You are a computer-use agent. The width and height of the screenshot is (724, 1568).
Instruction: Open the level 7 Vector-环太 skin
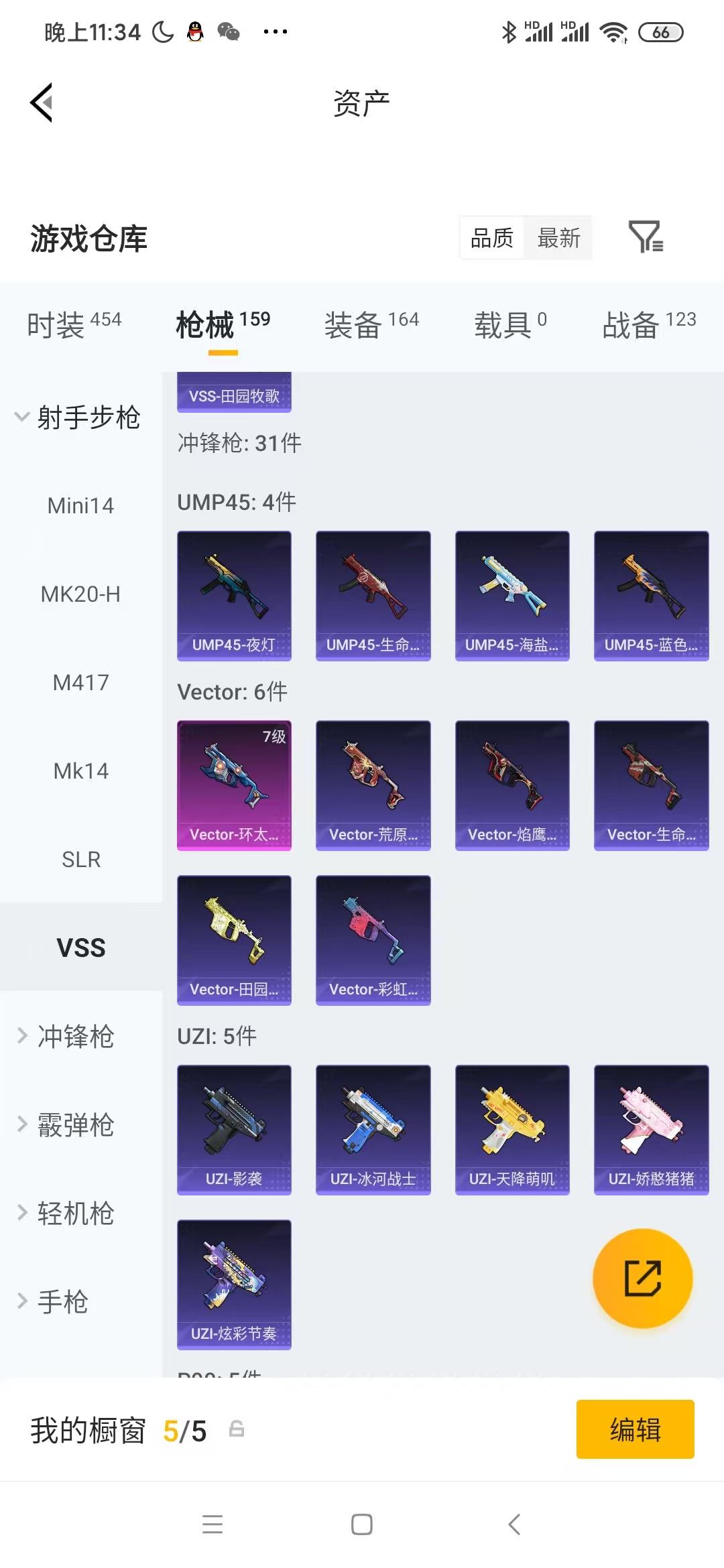234,785
